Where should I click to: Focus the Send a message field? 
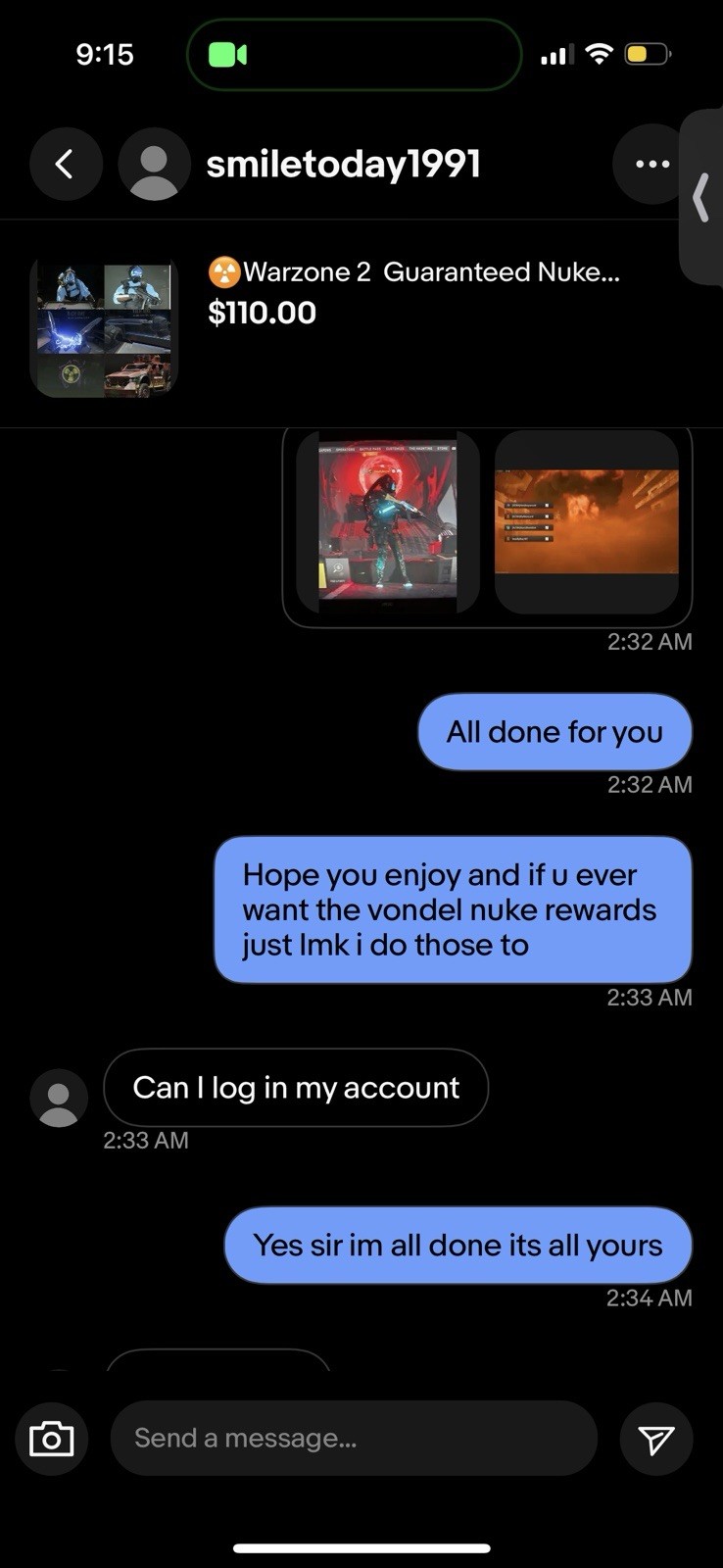pos(354,1439)
